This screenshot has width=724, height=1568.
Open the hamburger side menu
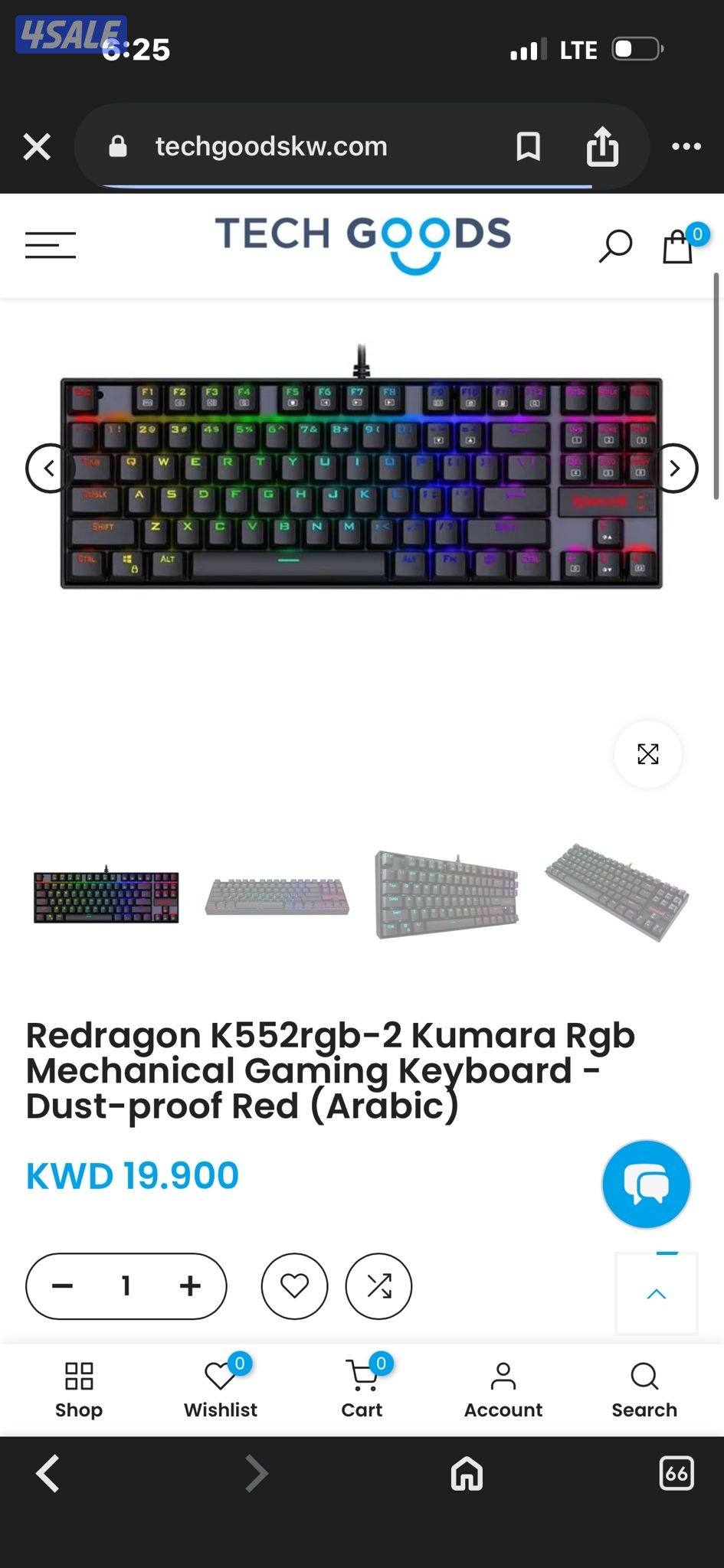tap(51, 245)
